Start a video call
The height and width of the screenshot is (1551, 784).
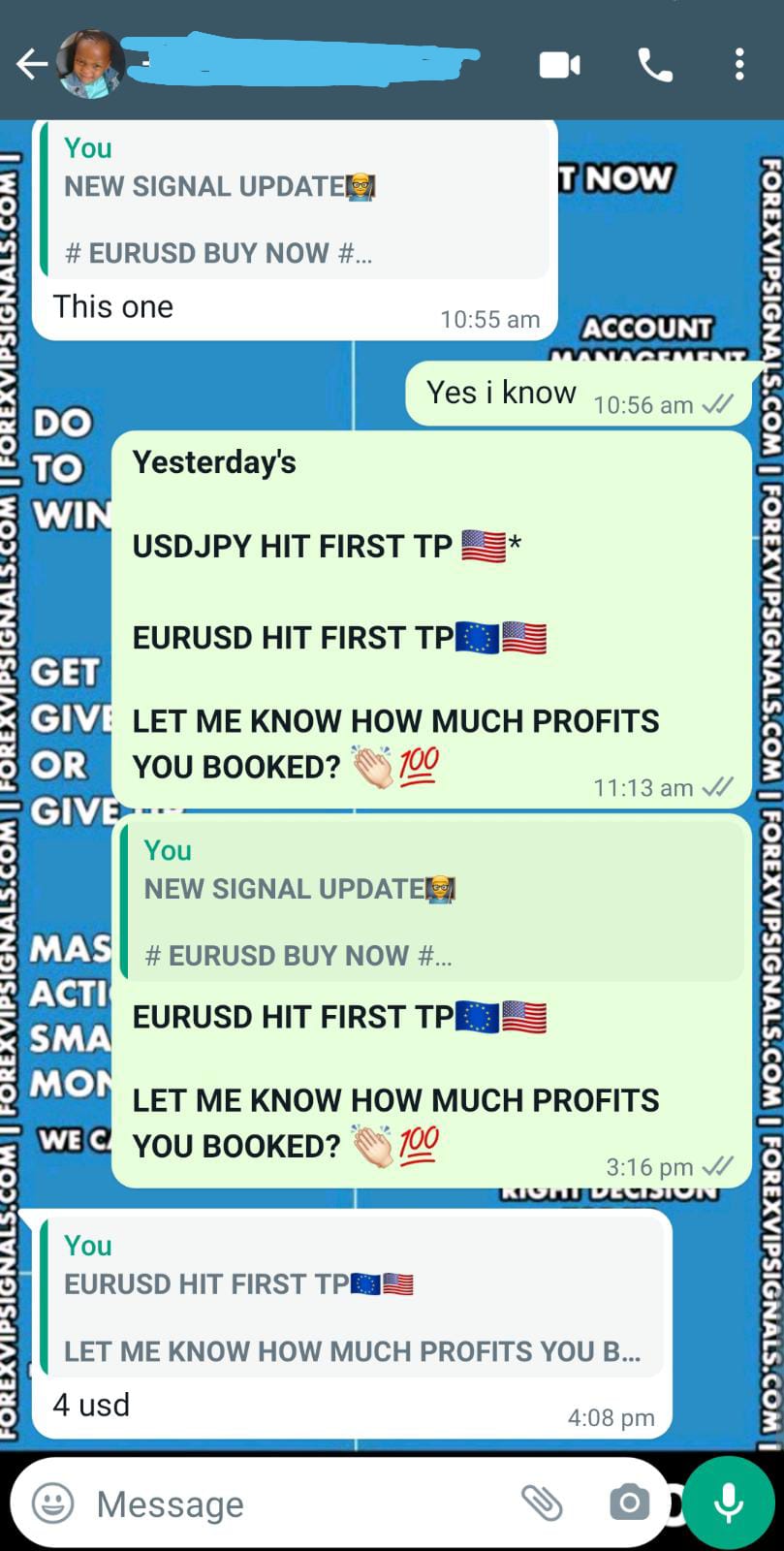(x=559, y=65)
